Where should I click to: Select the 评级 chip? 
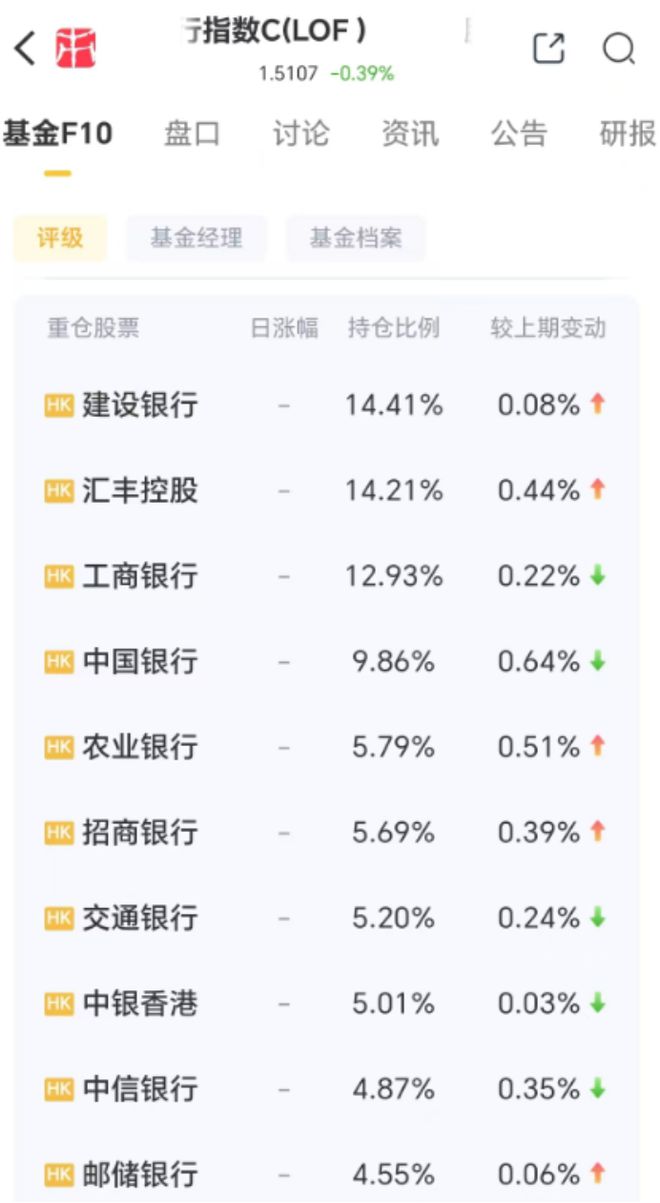point(60,238)
